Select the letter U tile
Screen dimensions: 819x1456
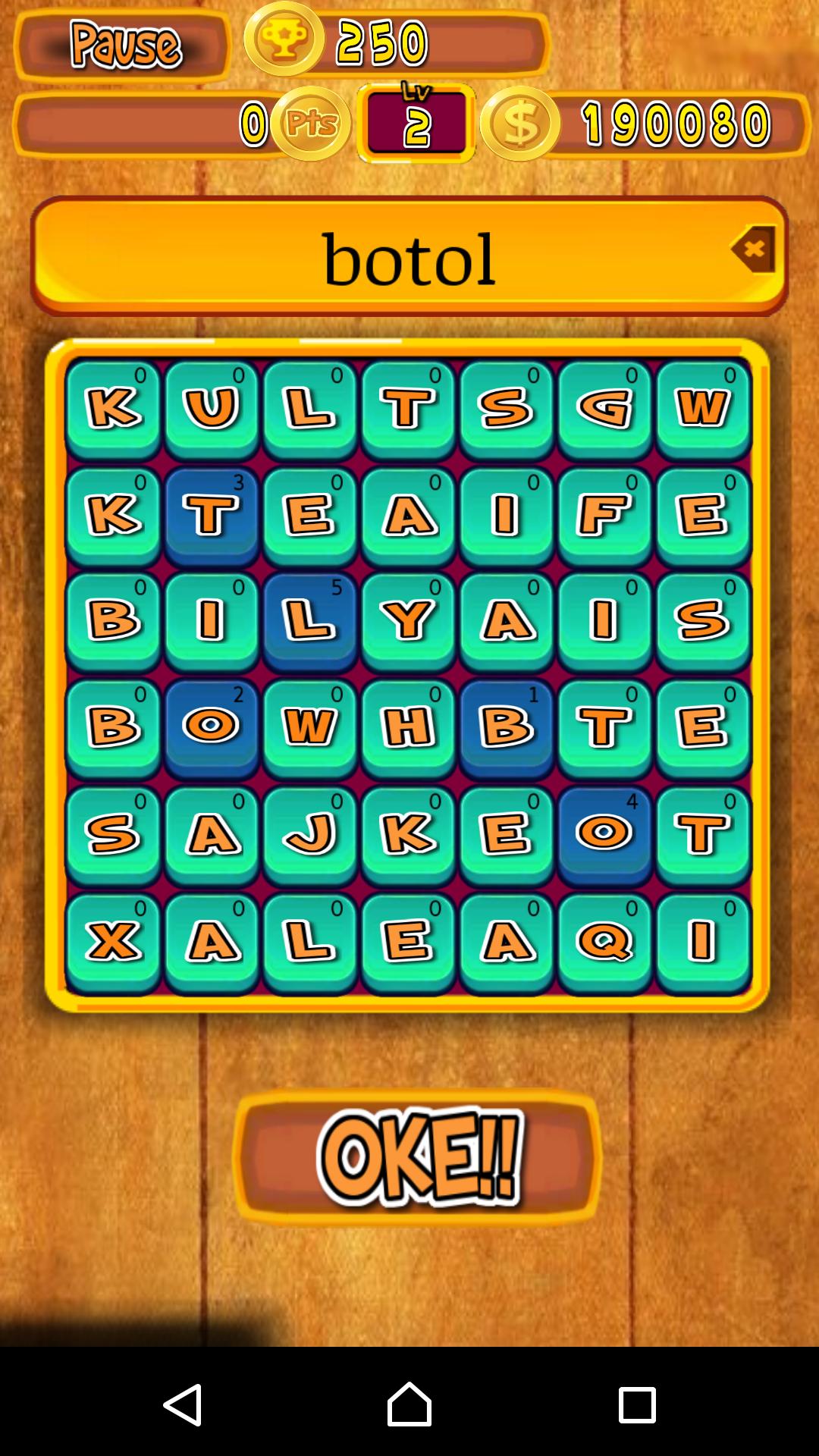212,409
